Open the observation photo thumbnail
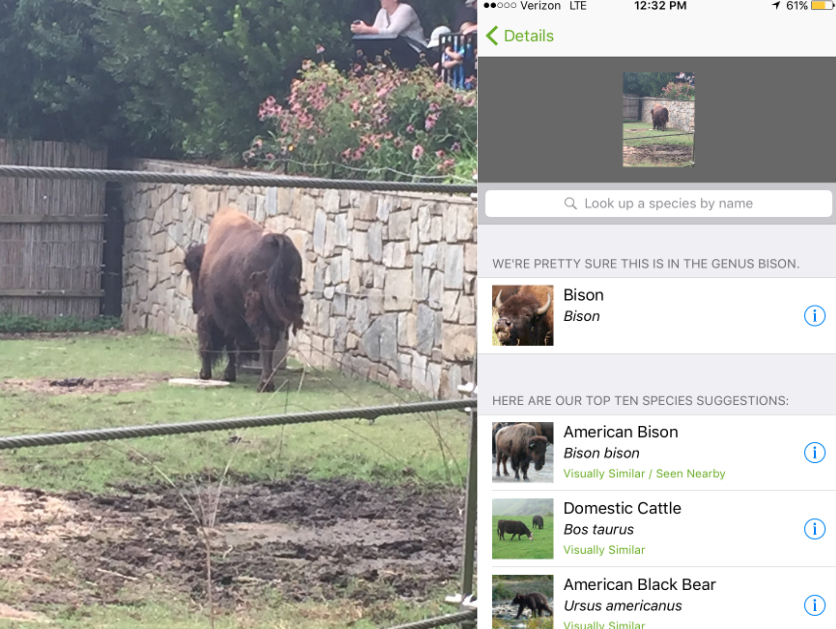This screenshot has width=836, height=629. tap(658, 119)
